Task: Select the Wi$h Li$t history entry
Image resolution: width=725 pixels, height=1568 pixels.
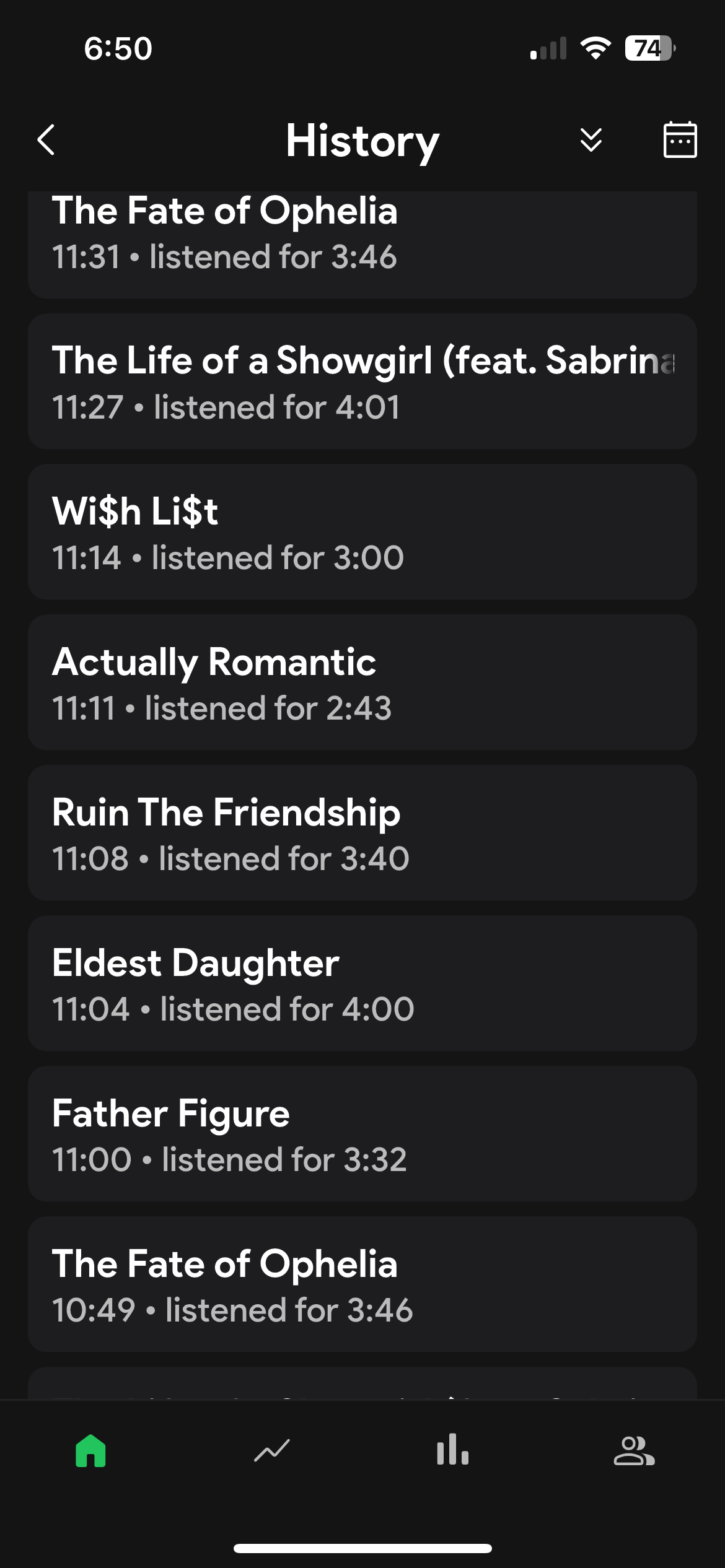Action: point(362,532)
